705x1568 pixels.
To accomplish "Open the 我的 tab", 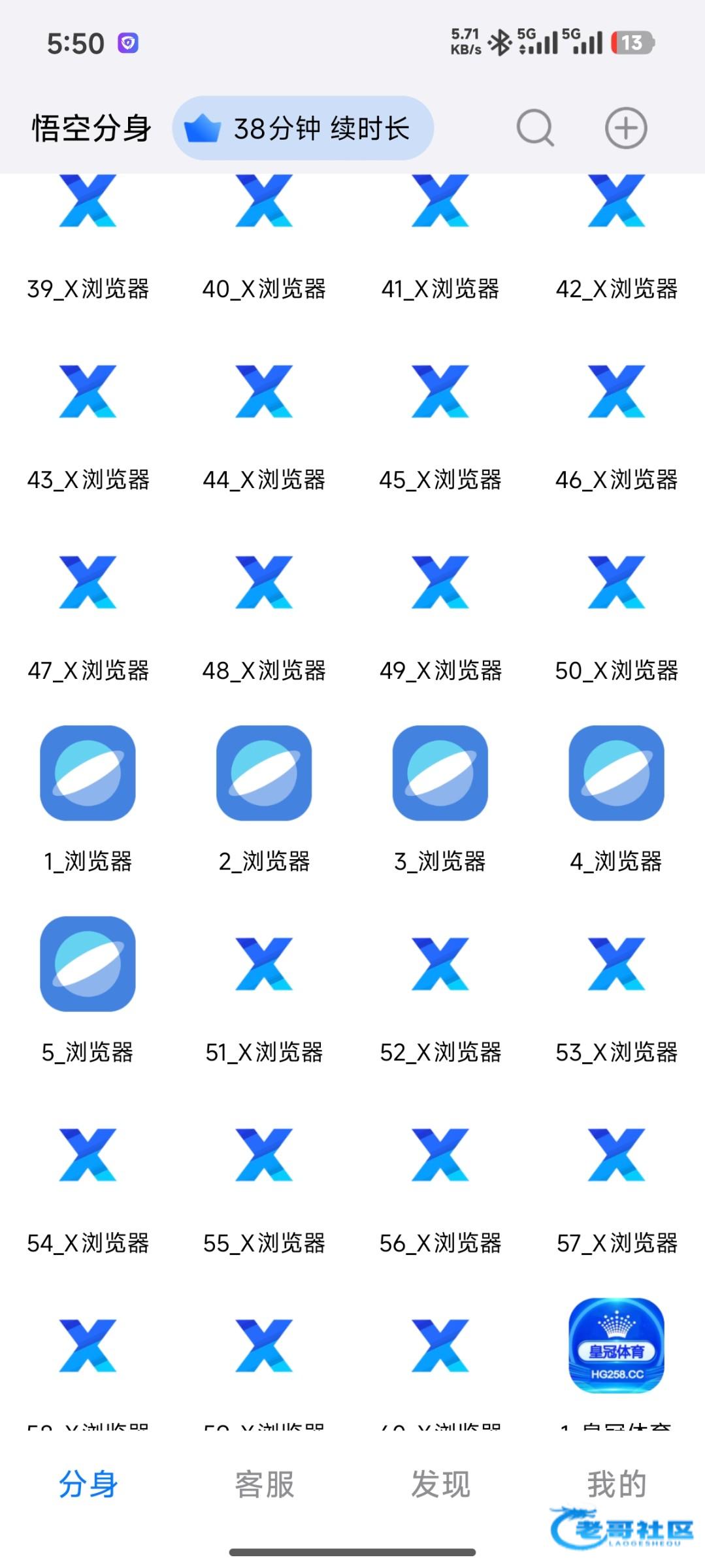I will point(616,1484).
